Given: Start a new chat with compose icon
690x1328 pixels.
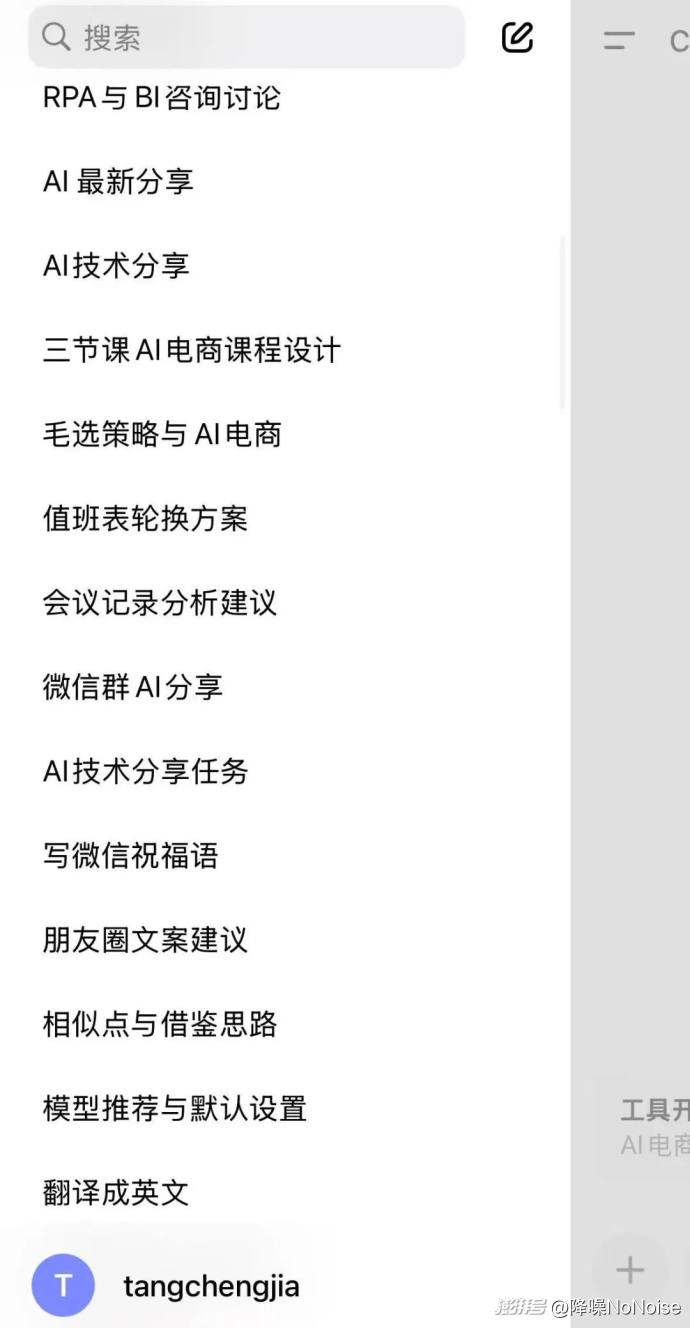Looking at the screenshot, I should coord(517,37).
